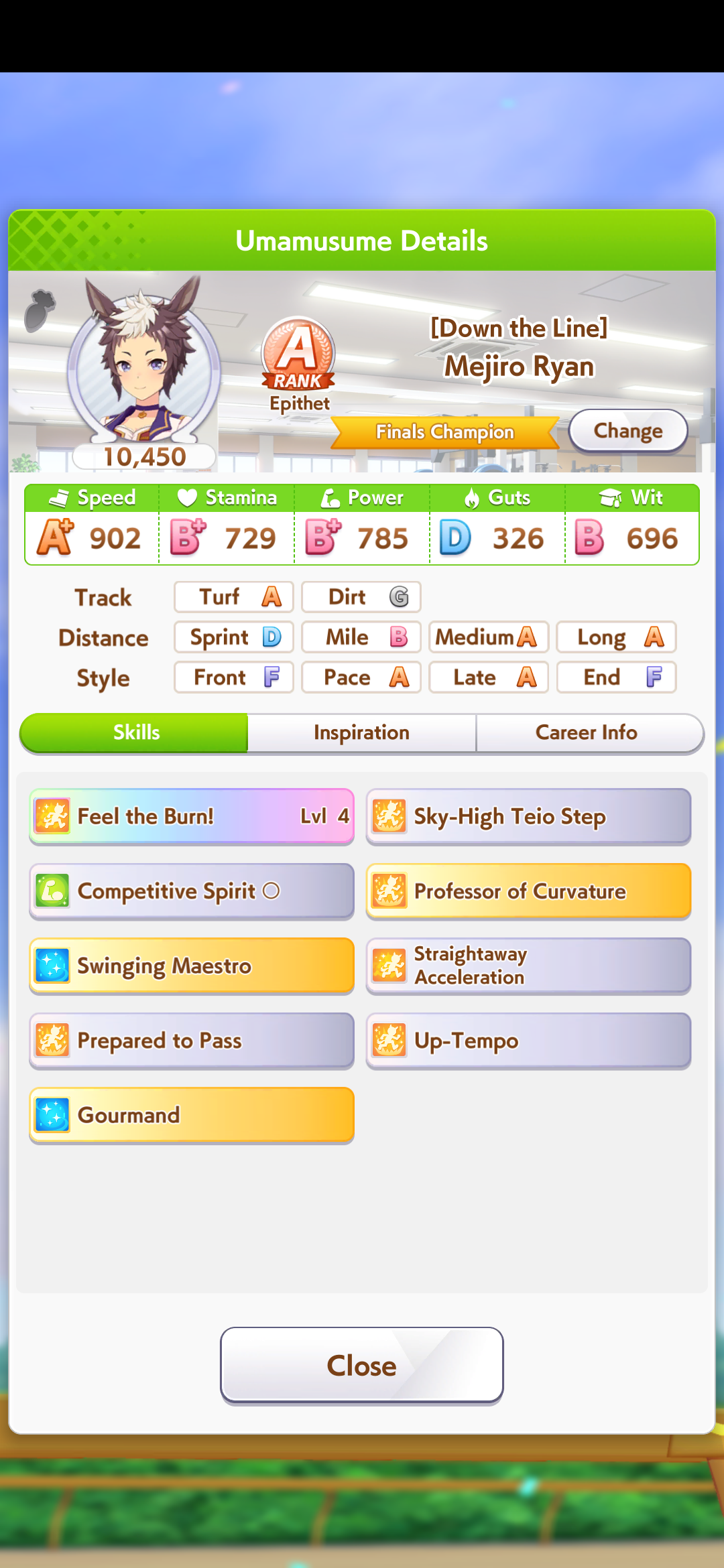Switch to the Inspiration tab
Image resolution: width=724 pixels, height=1568 pixels.
tap(362, 732)
